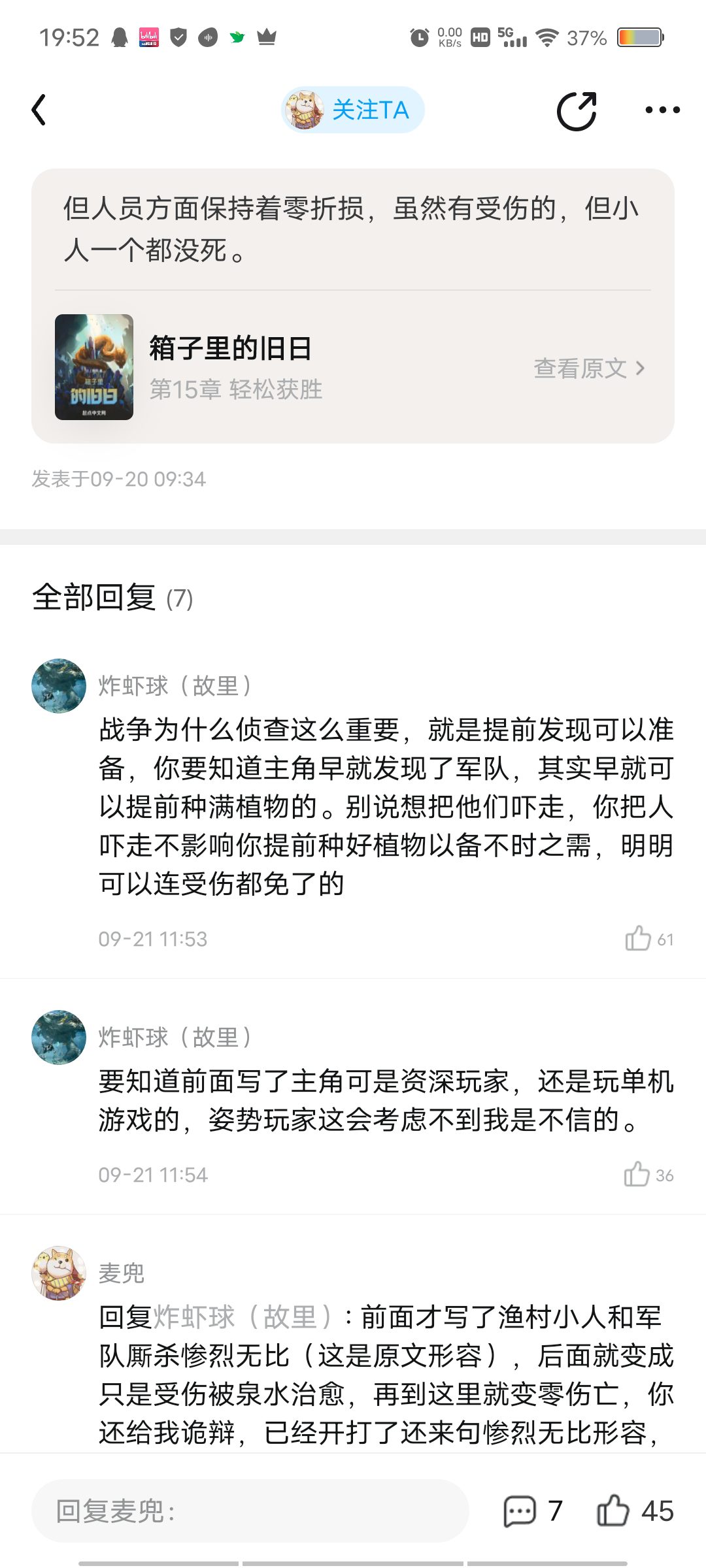The width and height of the screenshot is (706, 1568).
Task: Open 麦兜's avatar in the replies
Action: [59, 1273]
